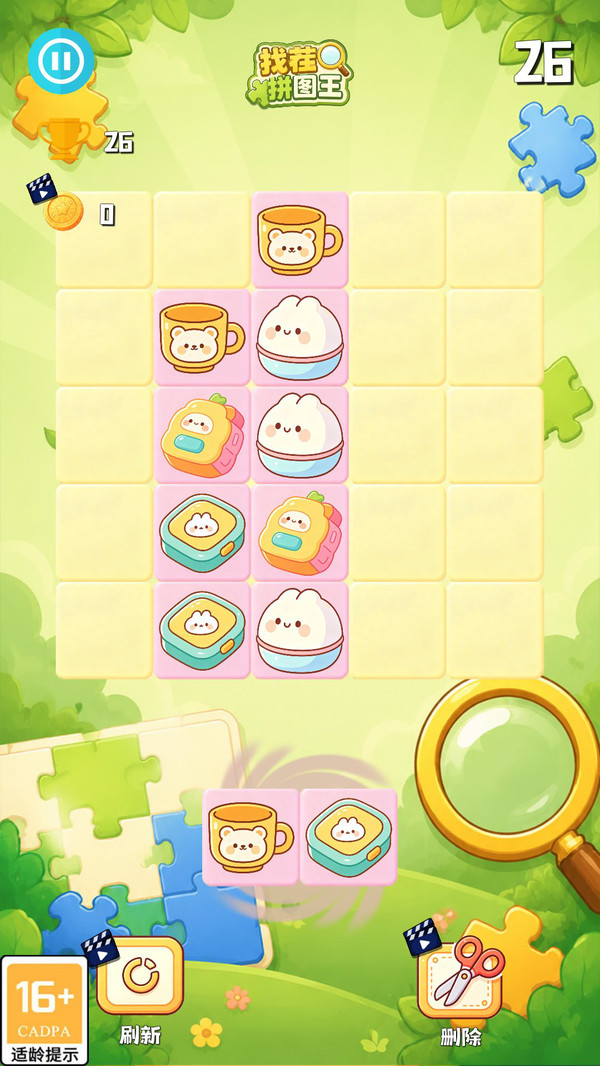Select the bear cup tile in the tray

point(251,837)
